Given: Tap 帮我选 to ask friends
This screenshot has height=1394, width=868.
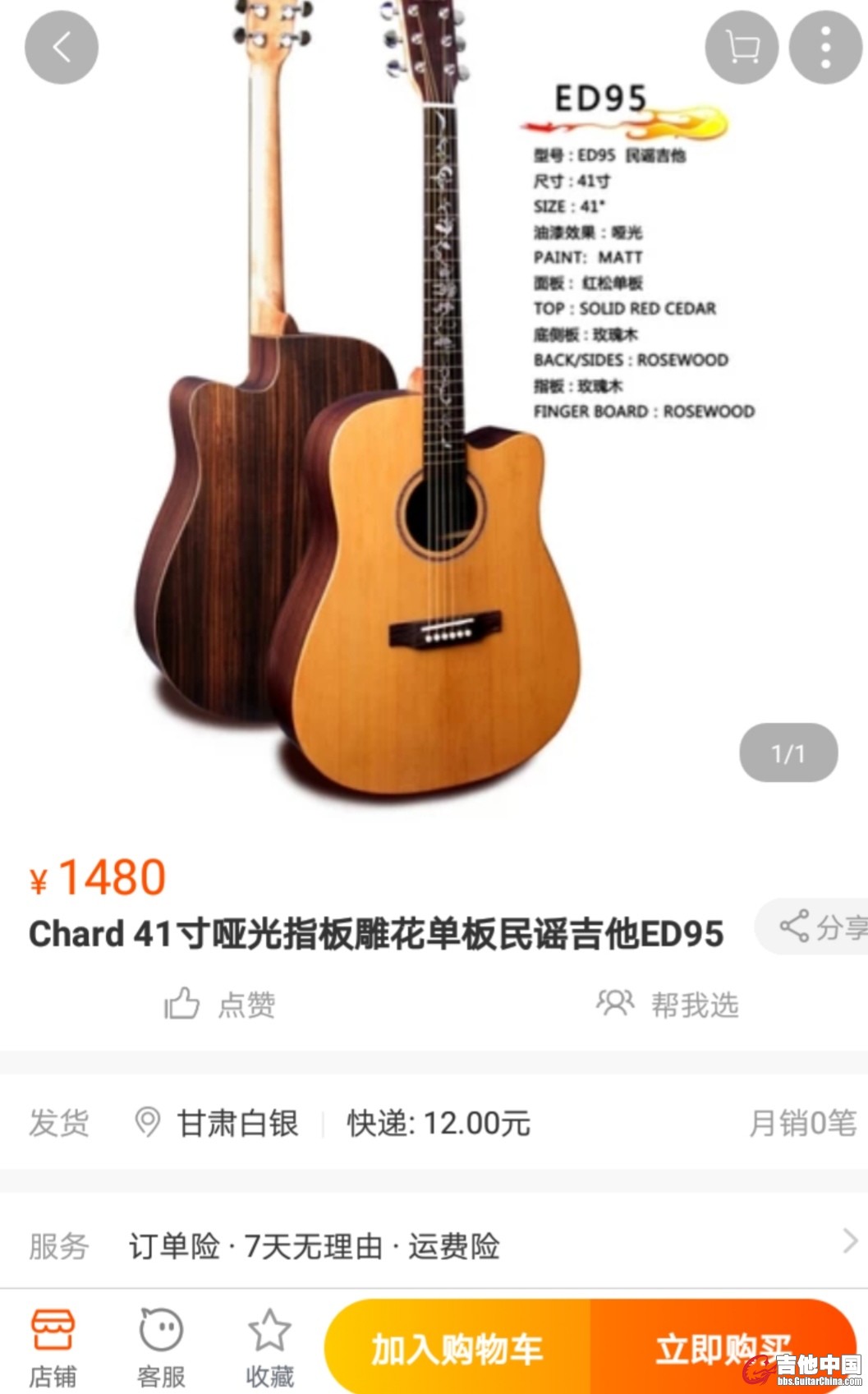Looking at the screenshot, I should click(x=668, y=1004).
